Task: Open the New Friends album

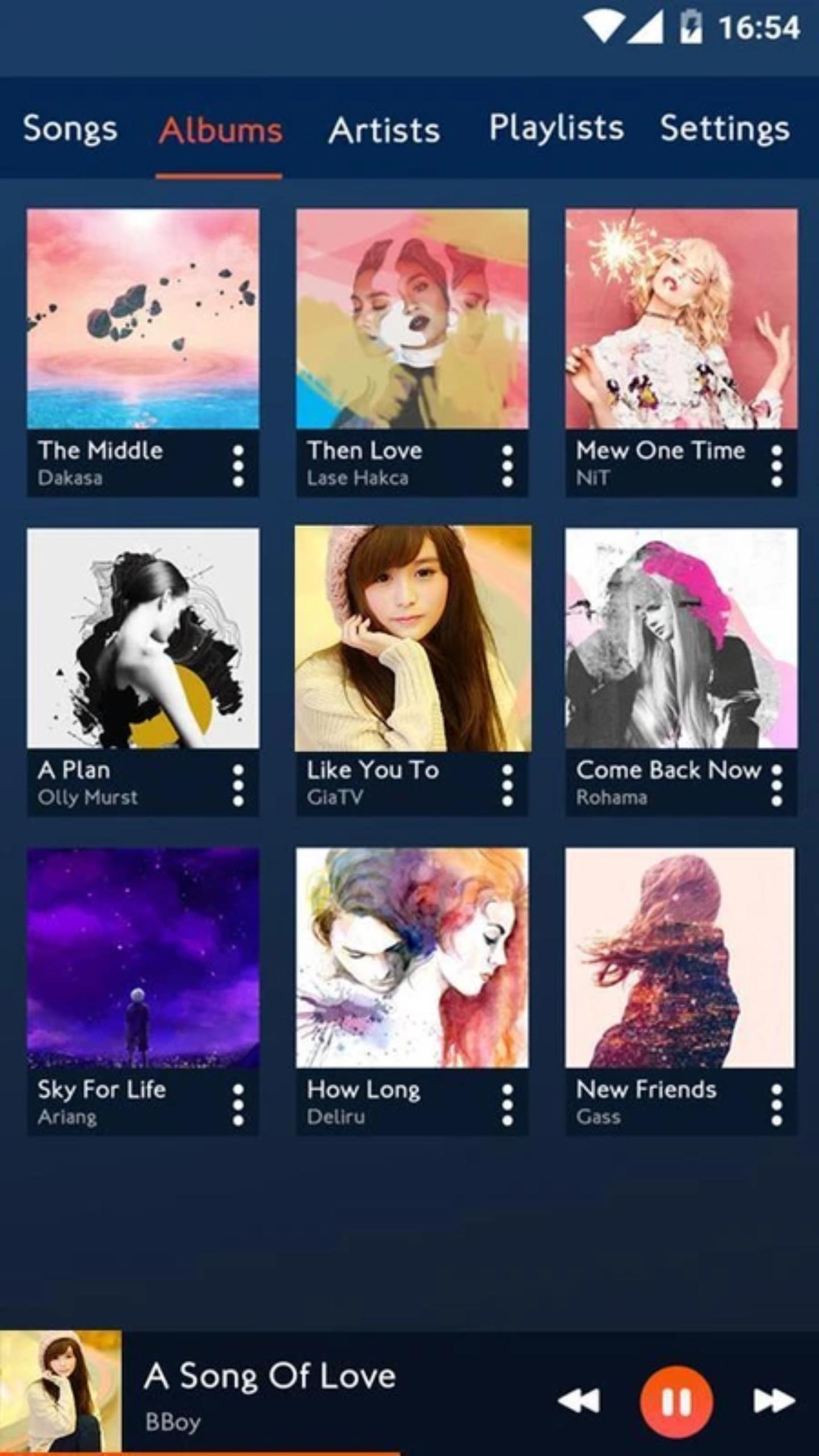Action: [680, 958]
